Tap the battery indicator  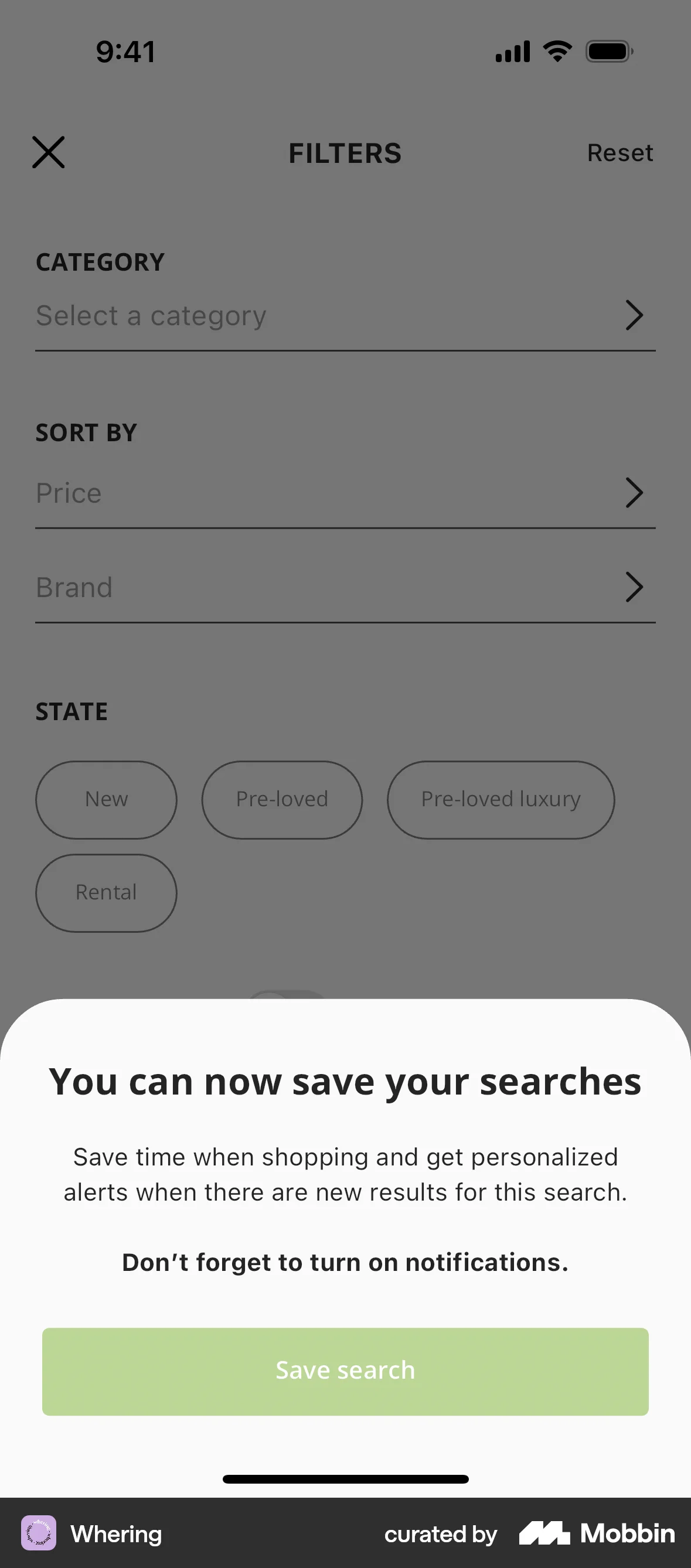coord(608,51)
